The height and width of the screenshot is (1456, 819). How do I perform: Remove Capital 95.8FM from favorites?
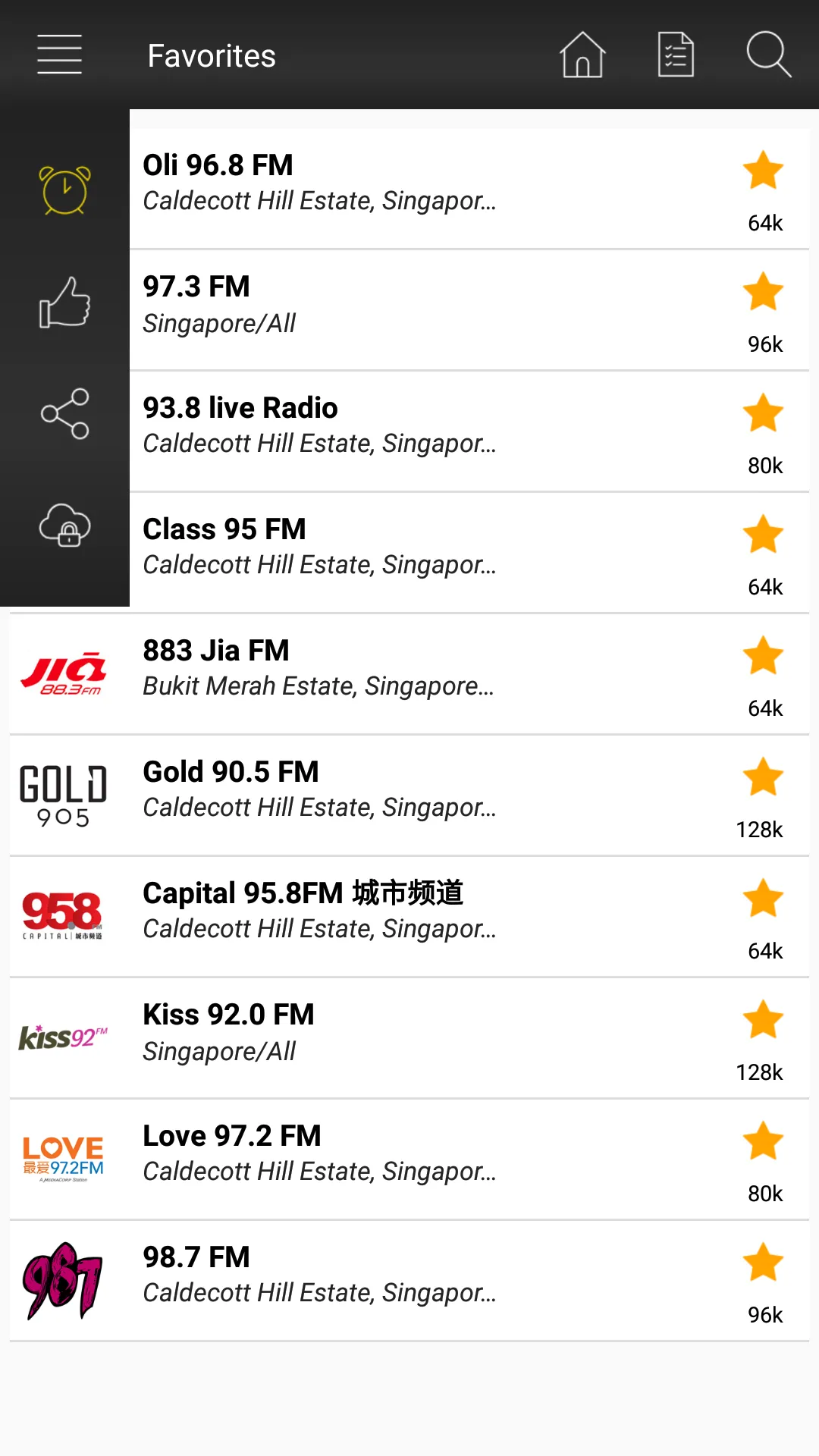[763, 898]
